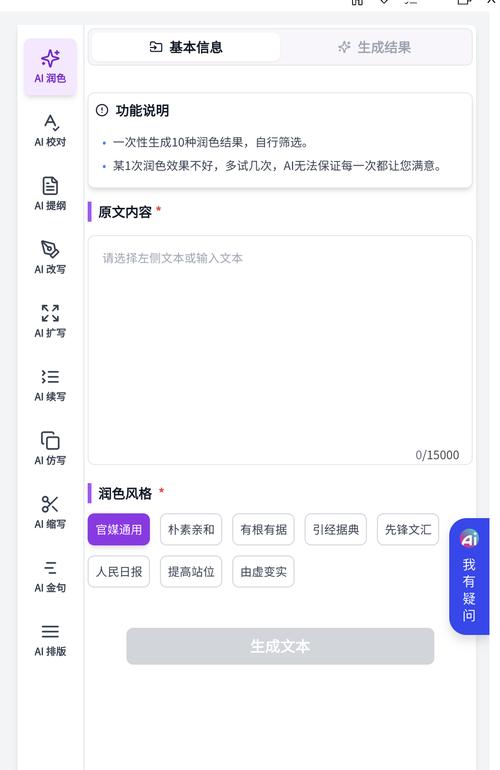This screenshot has height=770, width=500.
Task: Choose the 人民日报 polishing style
Action: click(119, 572)
